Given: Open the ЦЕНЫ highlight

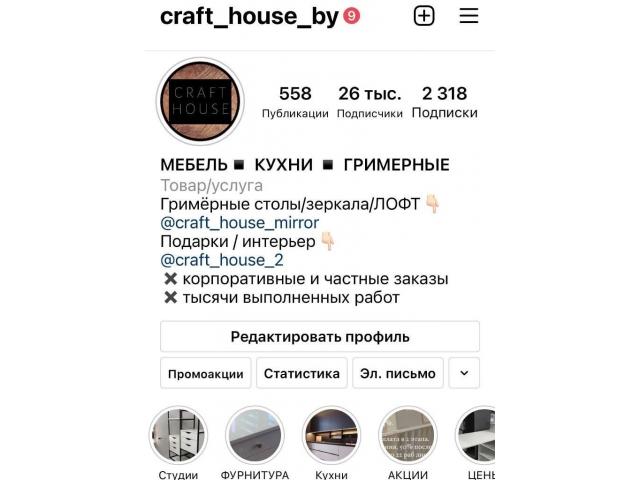Looking at the screenshot, I should pyautogui.click(x=478, y=437).
